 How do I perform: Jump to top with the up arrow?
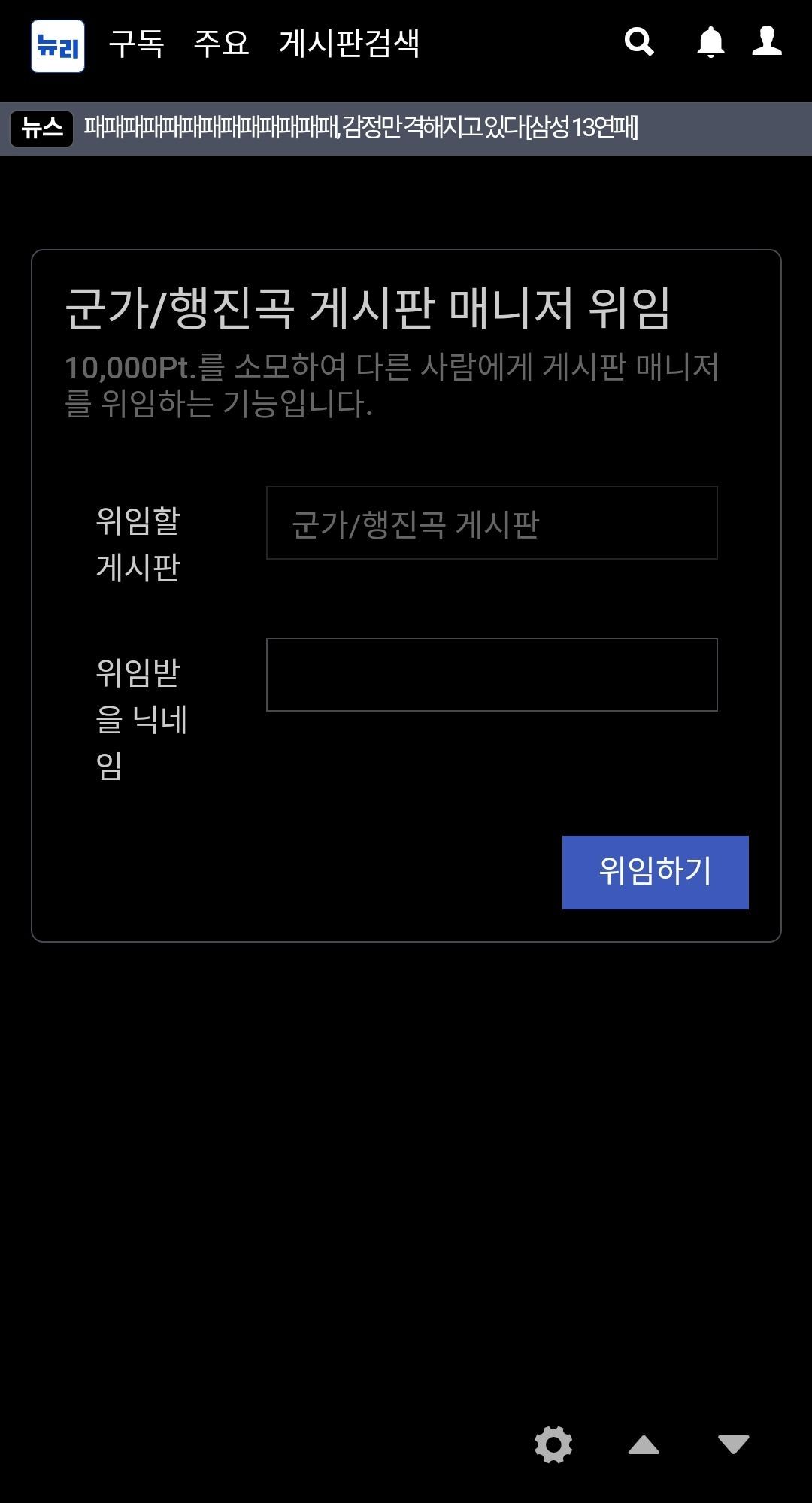pyautogui.click(x=644, y=1444)
